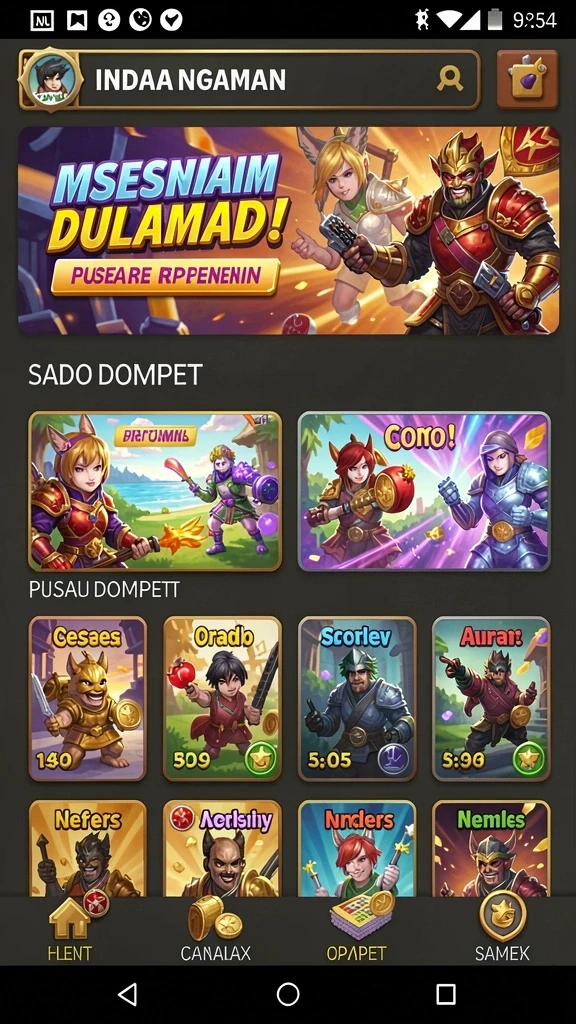Tap the system back button

click(x=128, y=995)
